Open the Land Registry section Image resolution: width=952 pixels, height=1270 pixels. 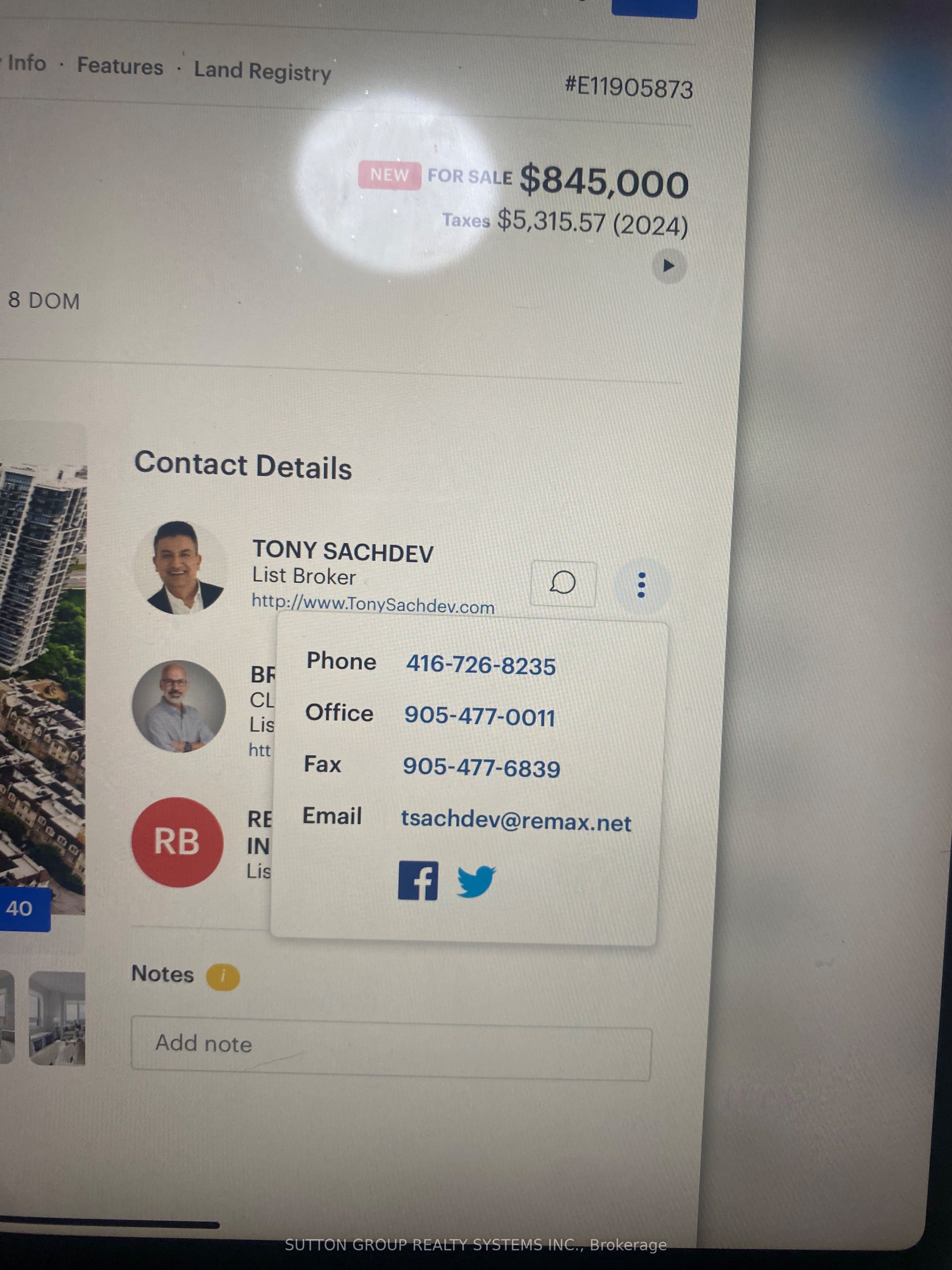point(262,71)
